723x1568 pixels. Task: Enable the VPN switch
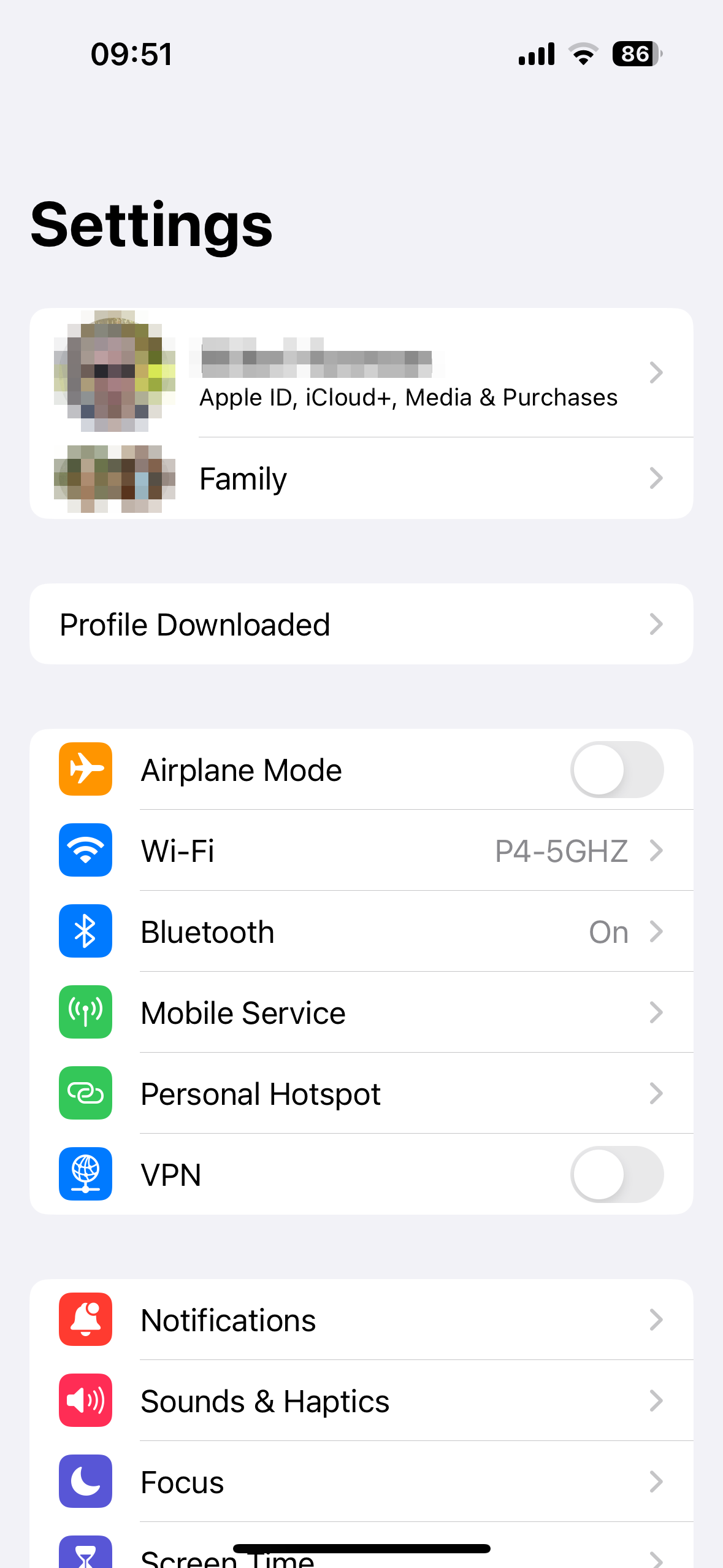point(616,1175)
